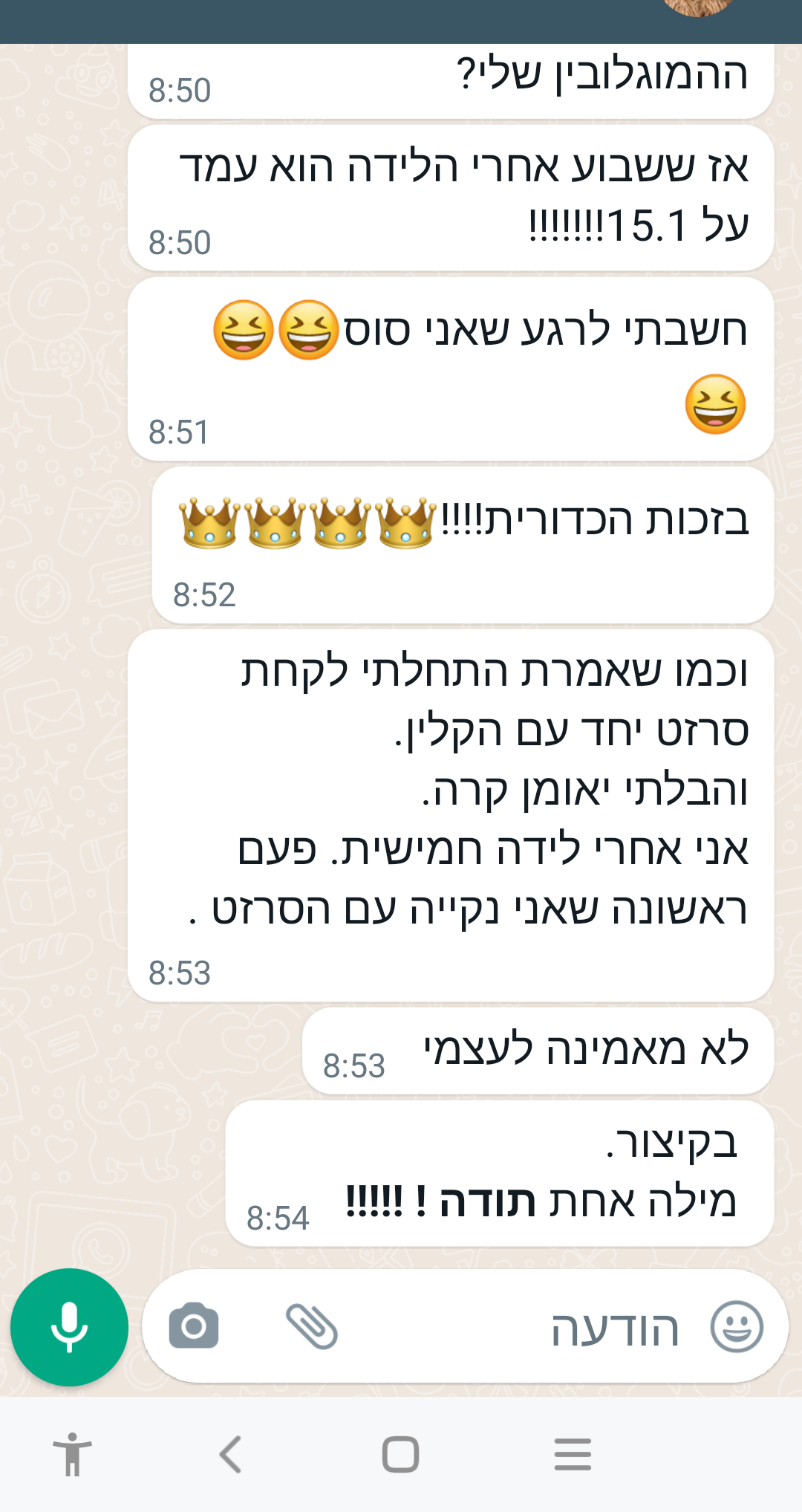Image resolution: width=802 pixels, height=1512 pixels.
Task: Open the camera from the message bar
Action: (x=194, y=1326)
